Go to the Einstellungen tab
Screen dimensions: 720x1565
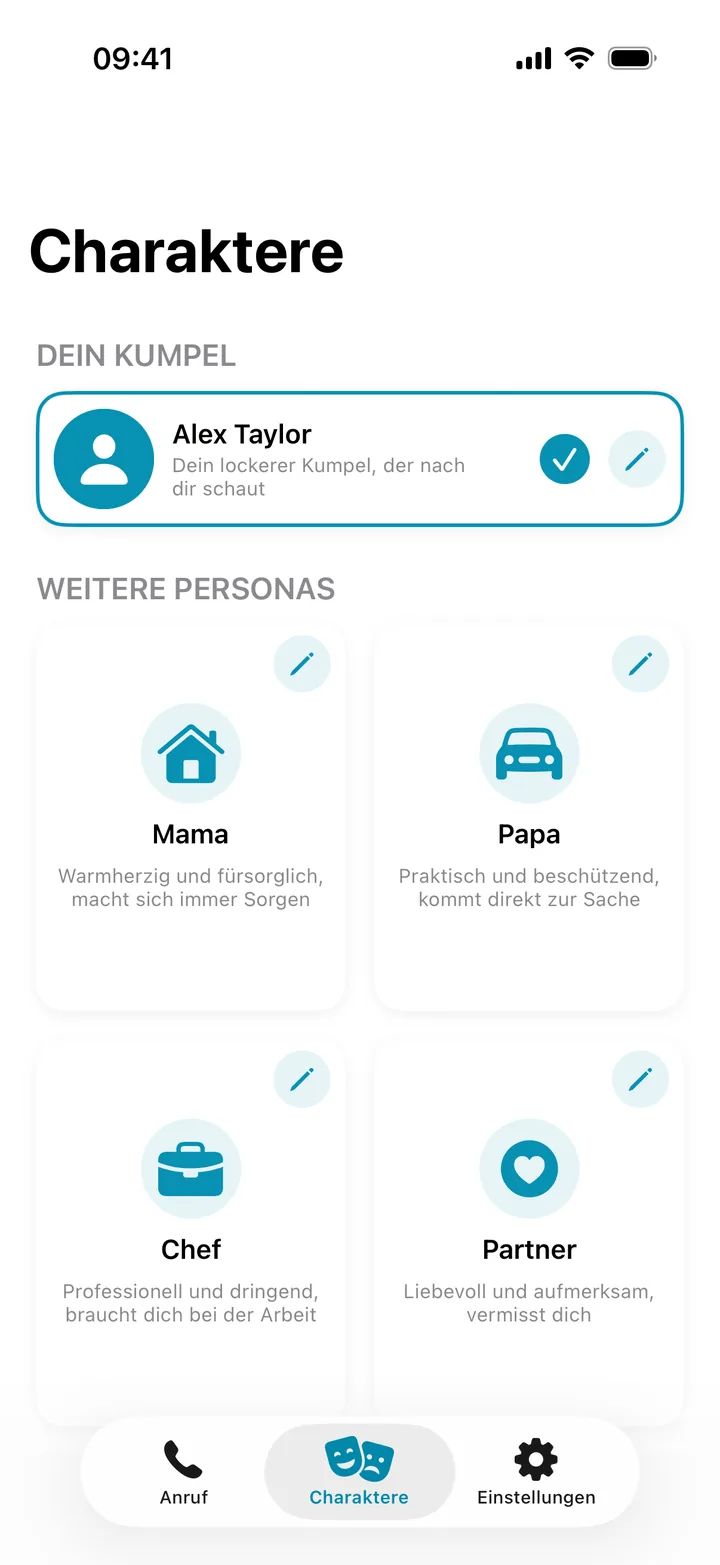click(x=536, y=1472)
